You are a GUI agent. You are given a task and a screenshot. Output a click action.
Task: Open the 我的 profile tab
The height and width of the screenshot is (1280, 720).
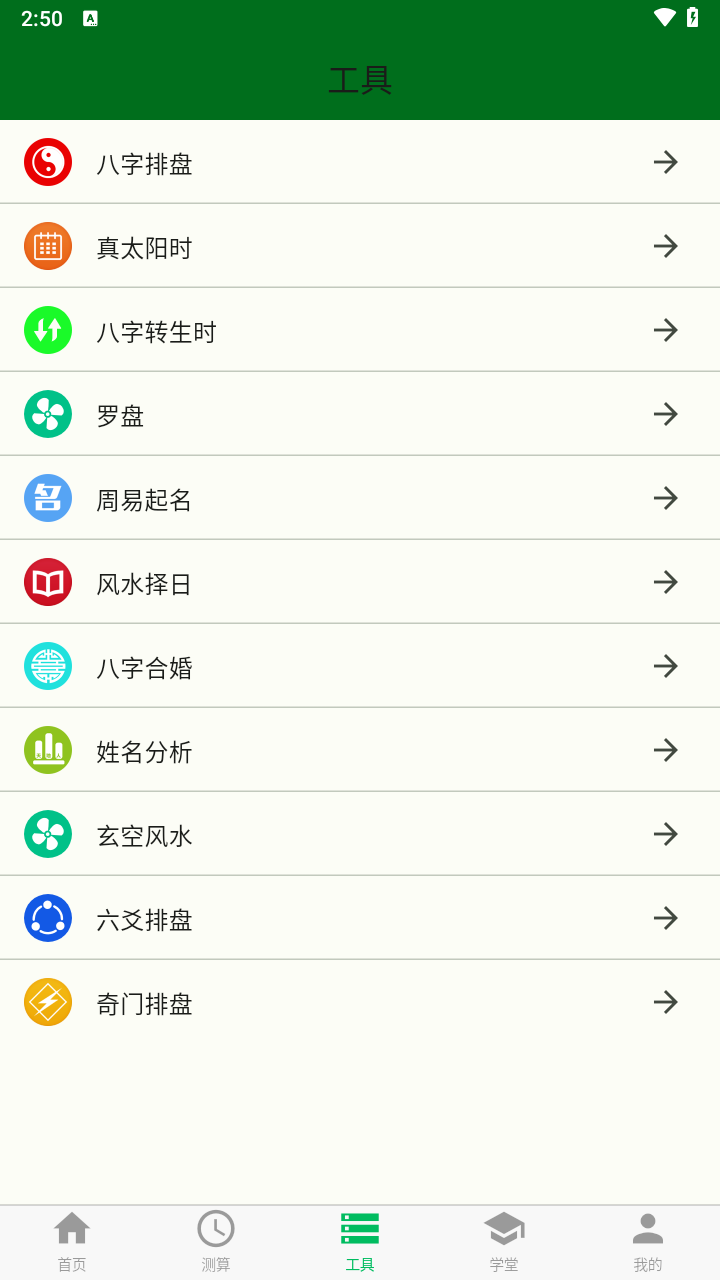648,1242
